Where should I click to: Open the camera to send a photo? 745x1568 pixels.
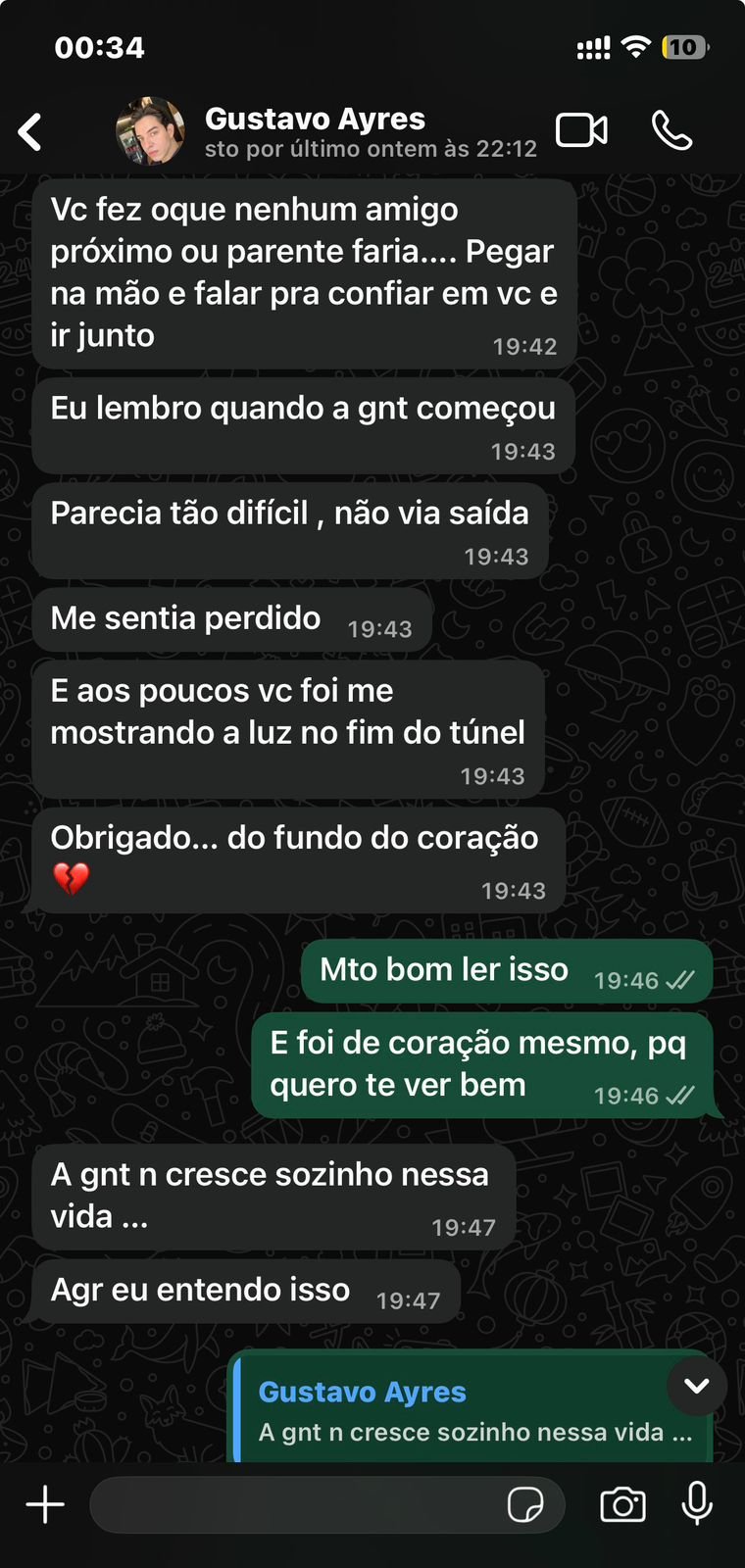pyautogui.click(x=622, y=1504)
